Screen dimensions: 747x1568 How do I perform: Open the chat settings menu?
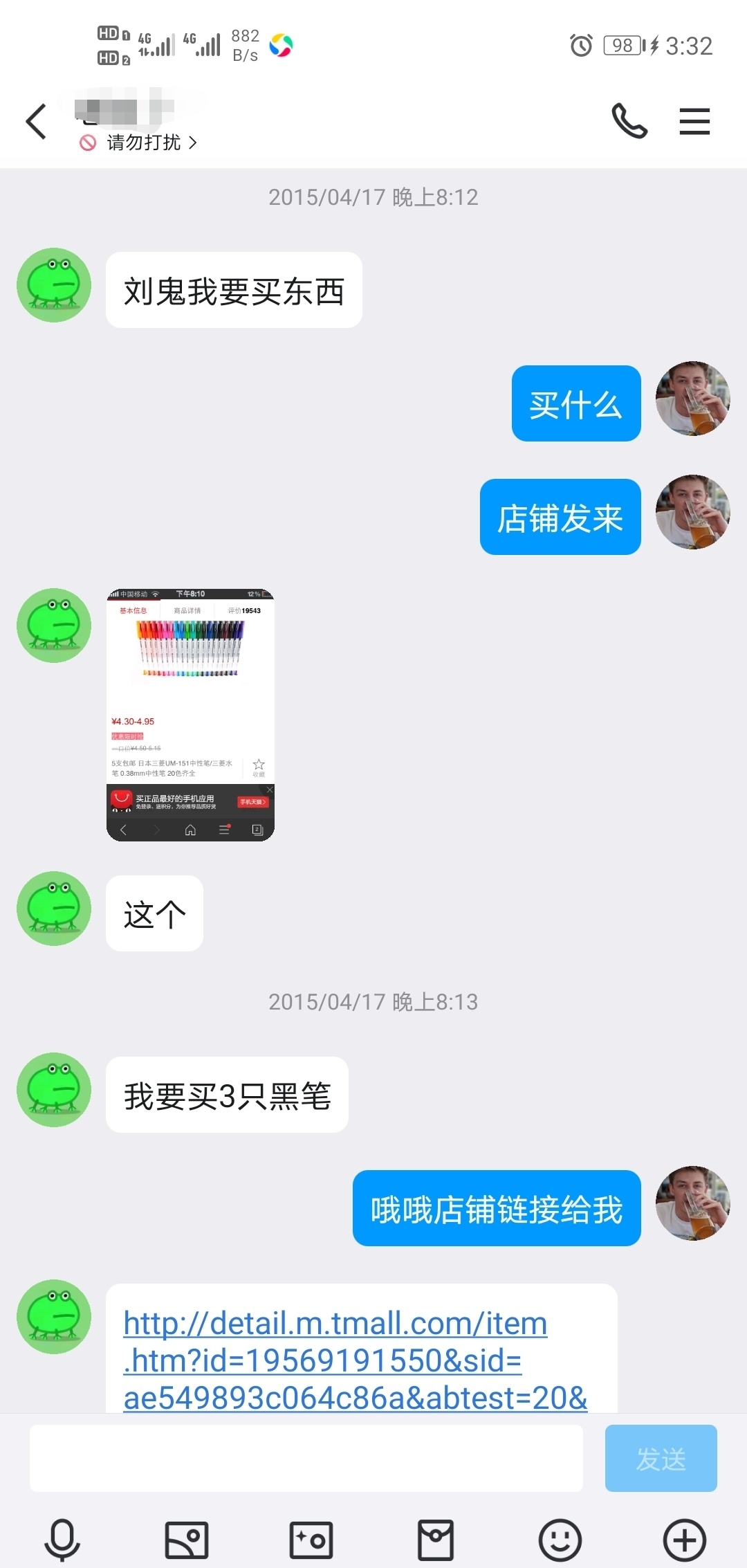coord(694,122)
